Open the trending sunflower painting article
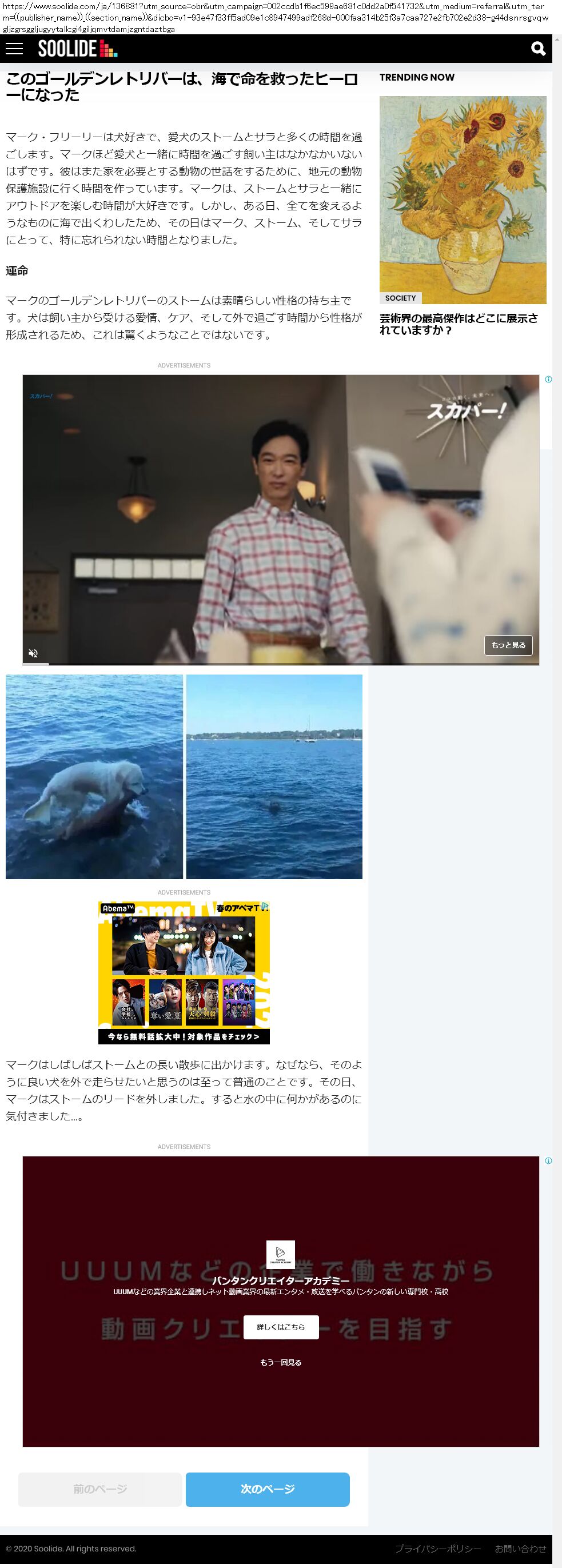The width and height of the screenshot is (562, 1568). tap(462, 200)
